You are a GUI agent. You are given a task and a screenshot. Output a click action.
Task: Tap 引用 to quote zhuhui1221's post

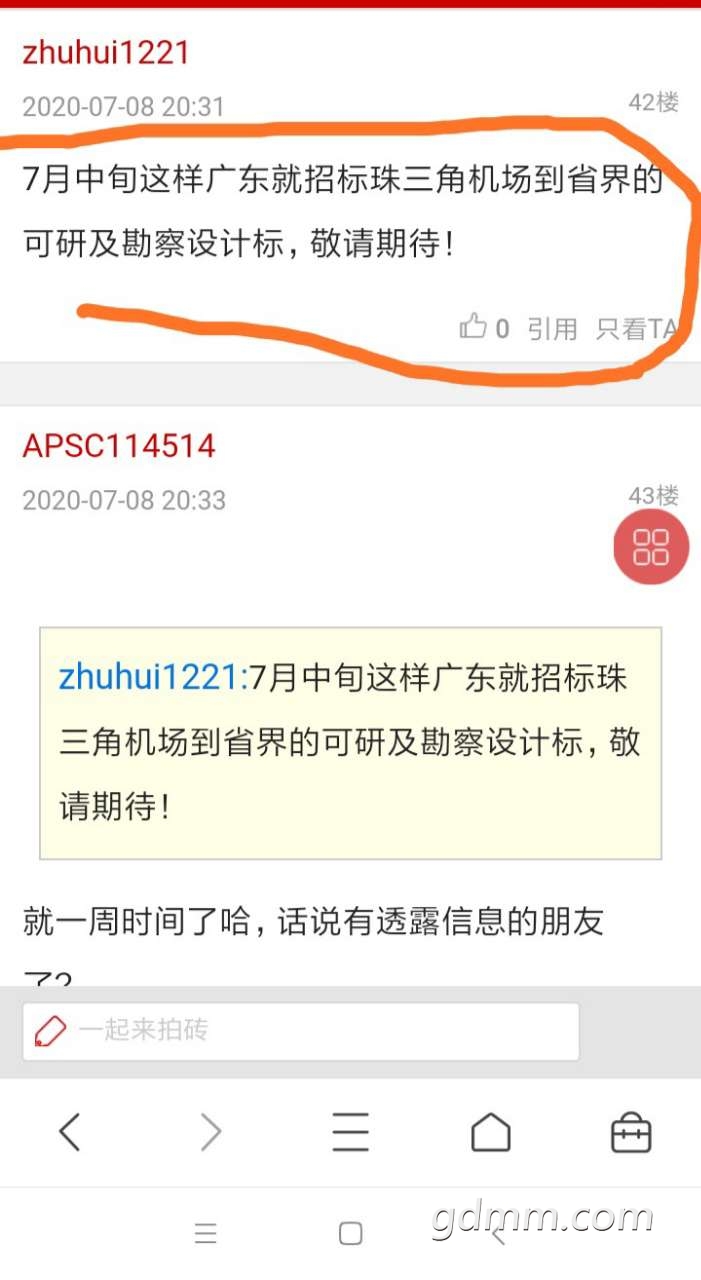click(553, 328)
